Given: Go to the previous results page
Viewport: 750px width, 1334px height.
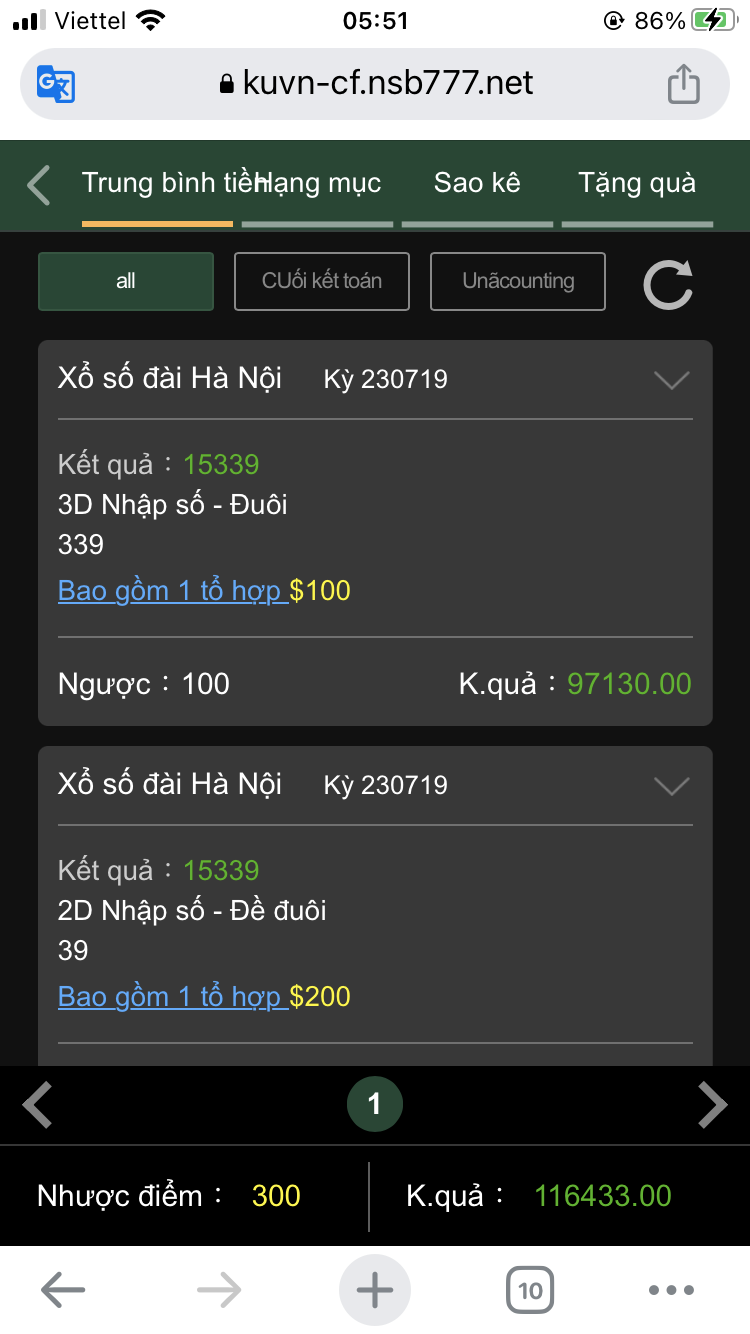Looking at the screenshot, I should [38, 1105].
